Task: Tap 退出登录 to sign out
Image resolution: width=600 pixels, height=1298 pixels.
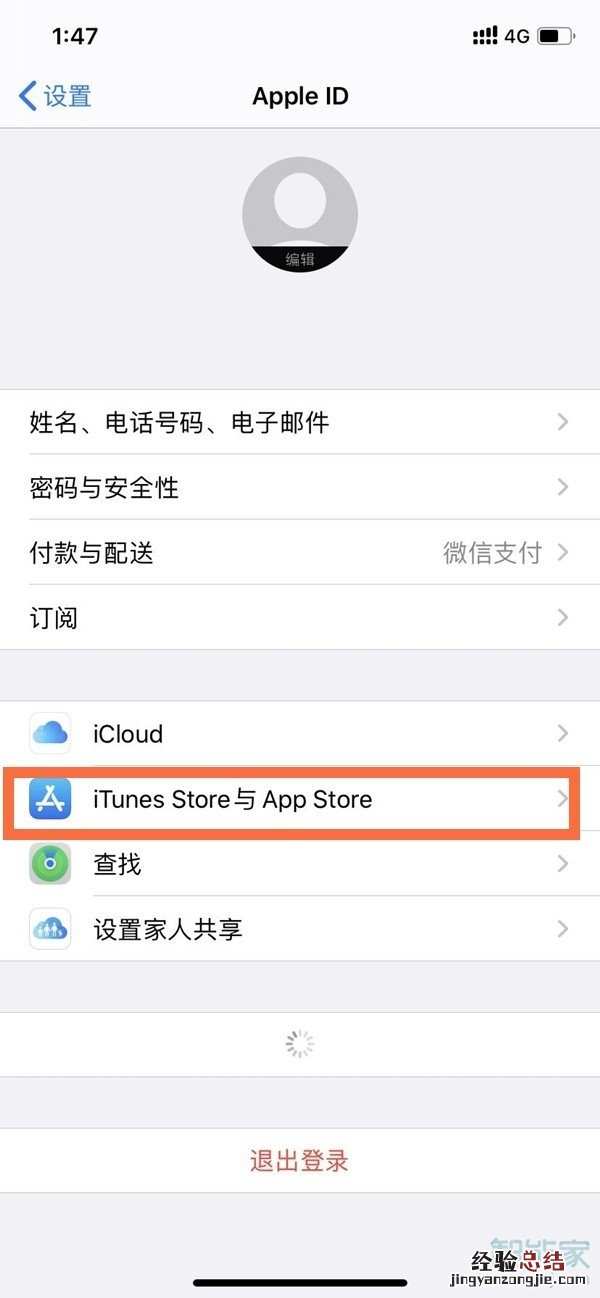Action: [x=299, y=1160]
